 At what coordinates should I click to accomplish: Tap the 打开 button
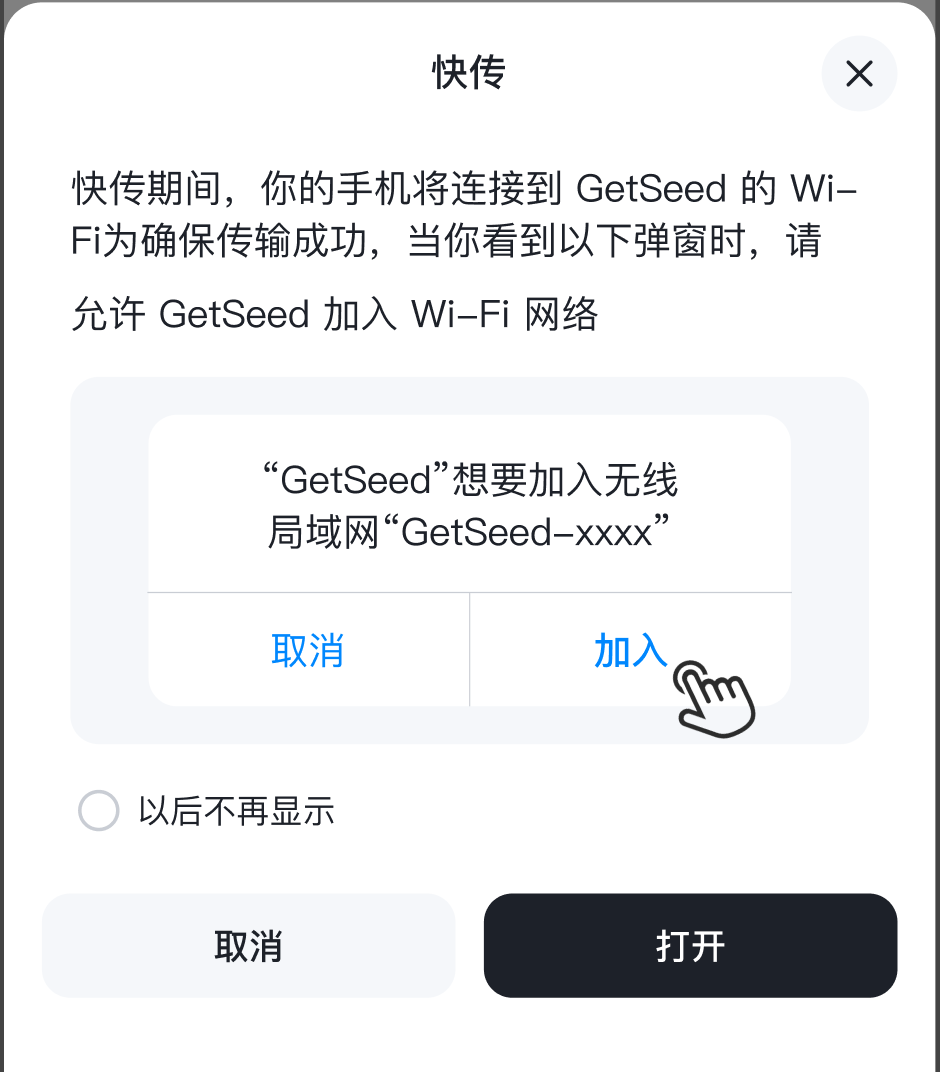tap(690, 946)
